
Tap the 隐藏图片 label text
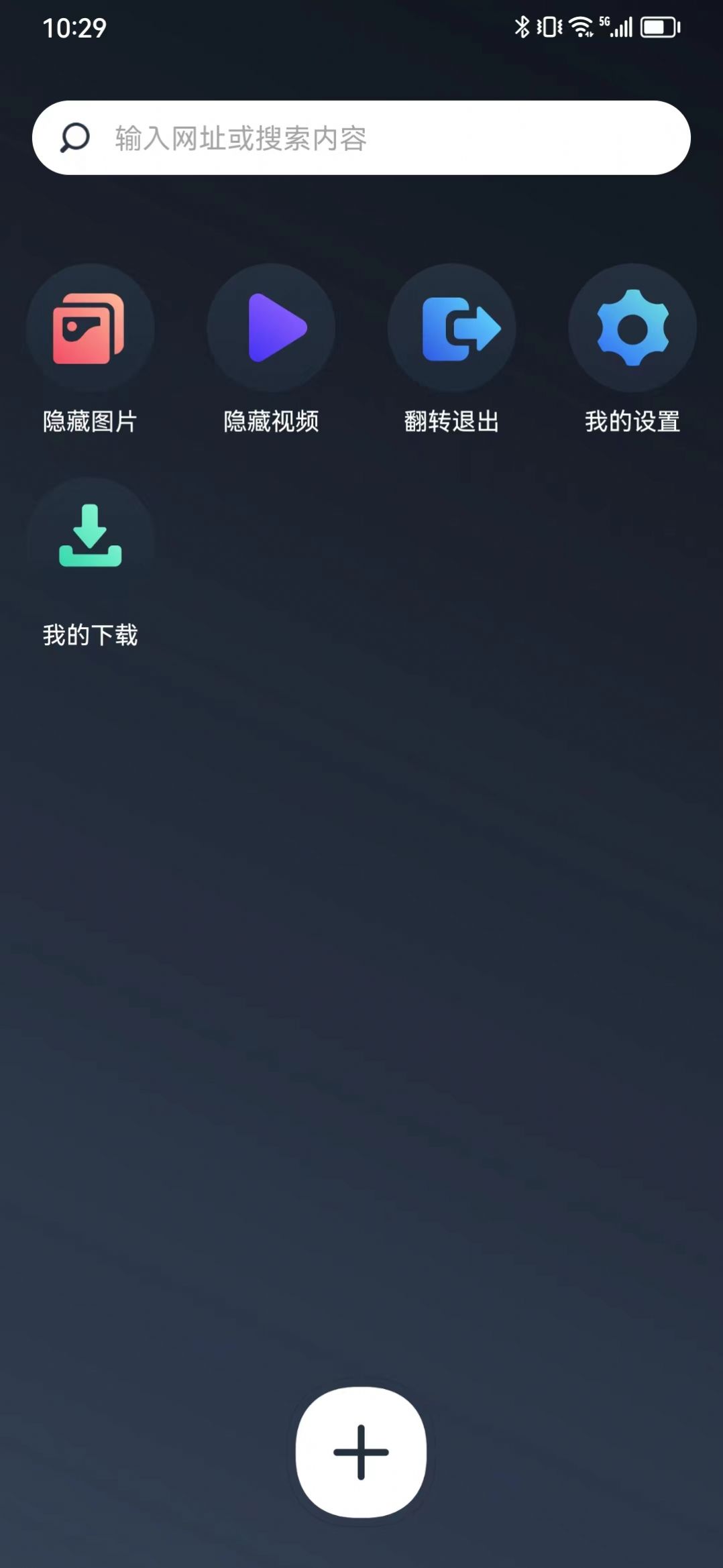tap(91, 421)
